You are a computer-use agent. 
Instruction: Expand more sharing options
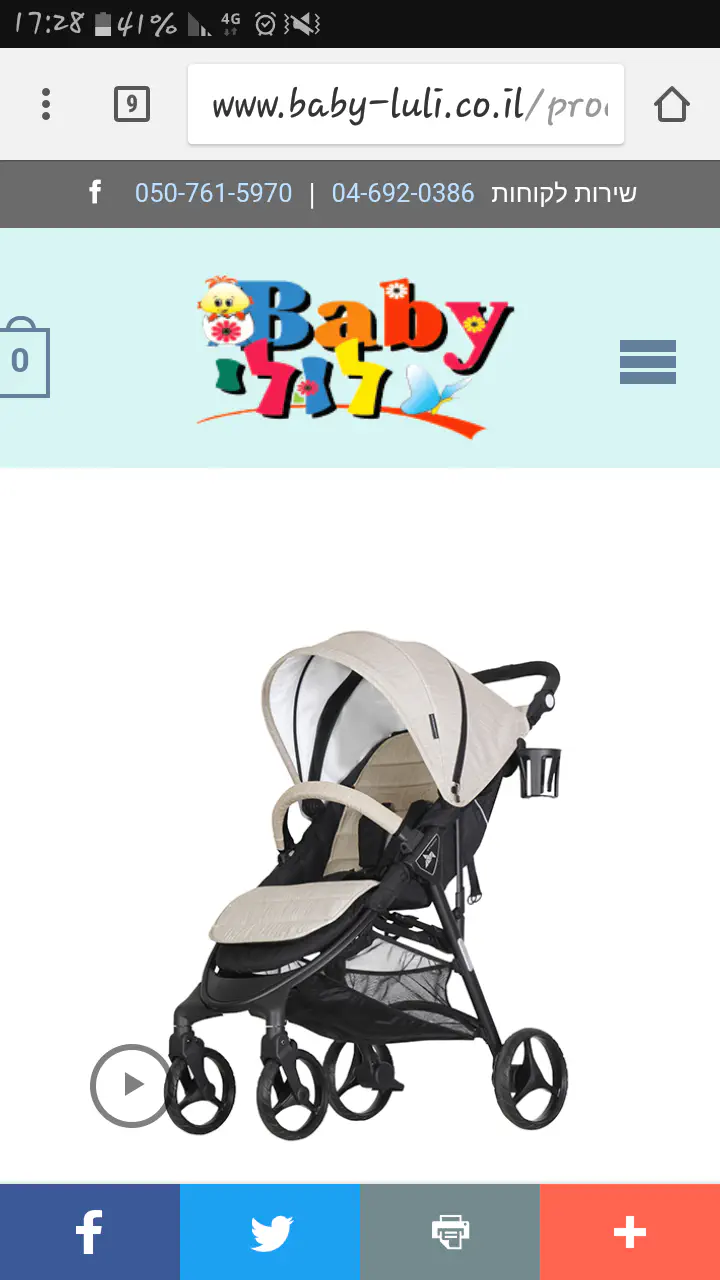pyautogui.click(x=630, y=1232)
